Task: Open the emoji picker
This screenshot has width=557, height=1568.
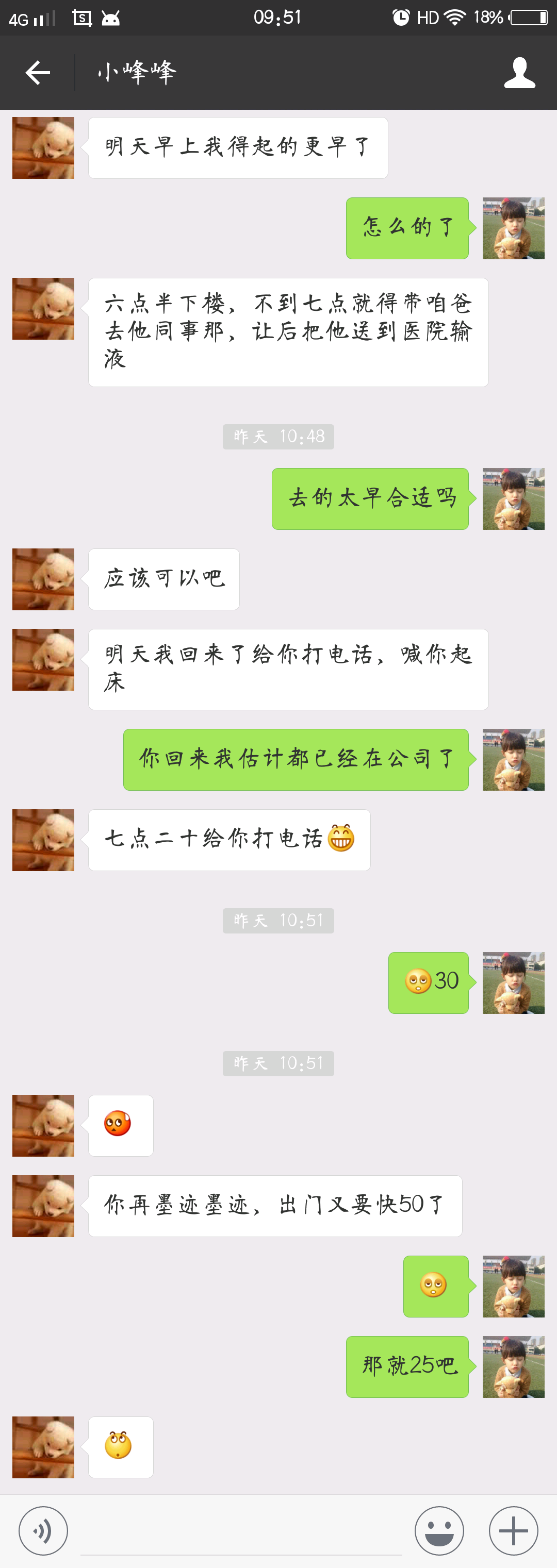Action: (439, 1530)
